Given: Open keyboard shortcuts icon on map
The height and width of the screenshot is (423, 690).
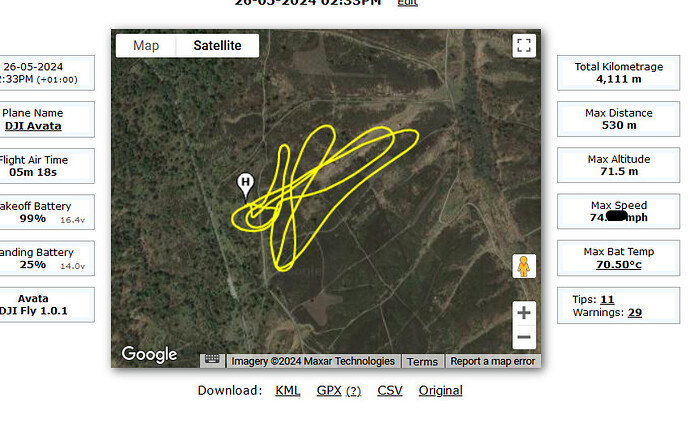Looking at the screenshot, I should 211,360.
